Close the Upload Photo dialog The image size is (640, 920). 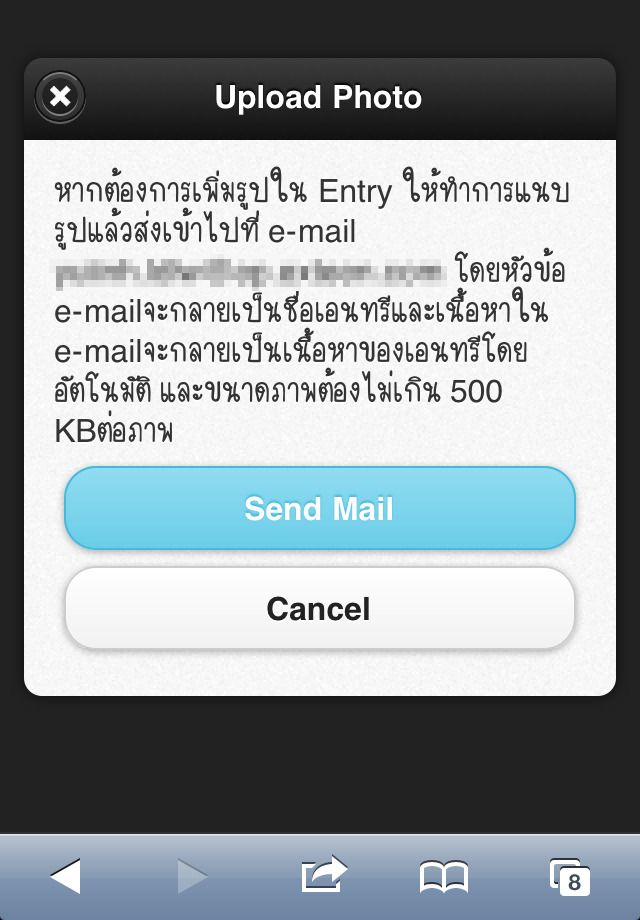[60, 97]
